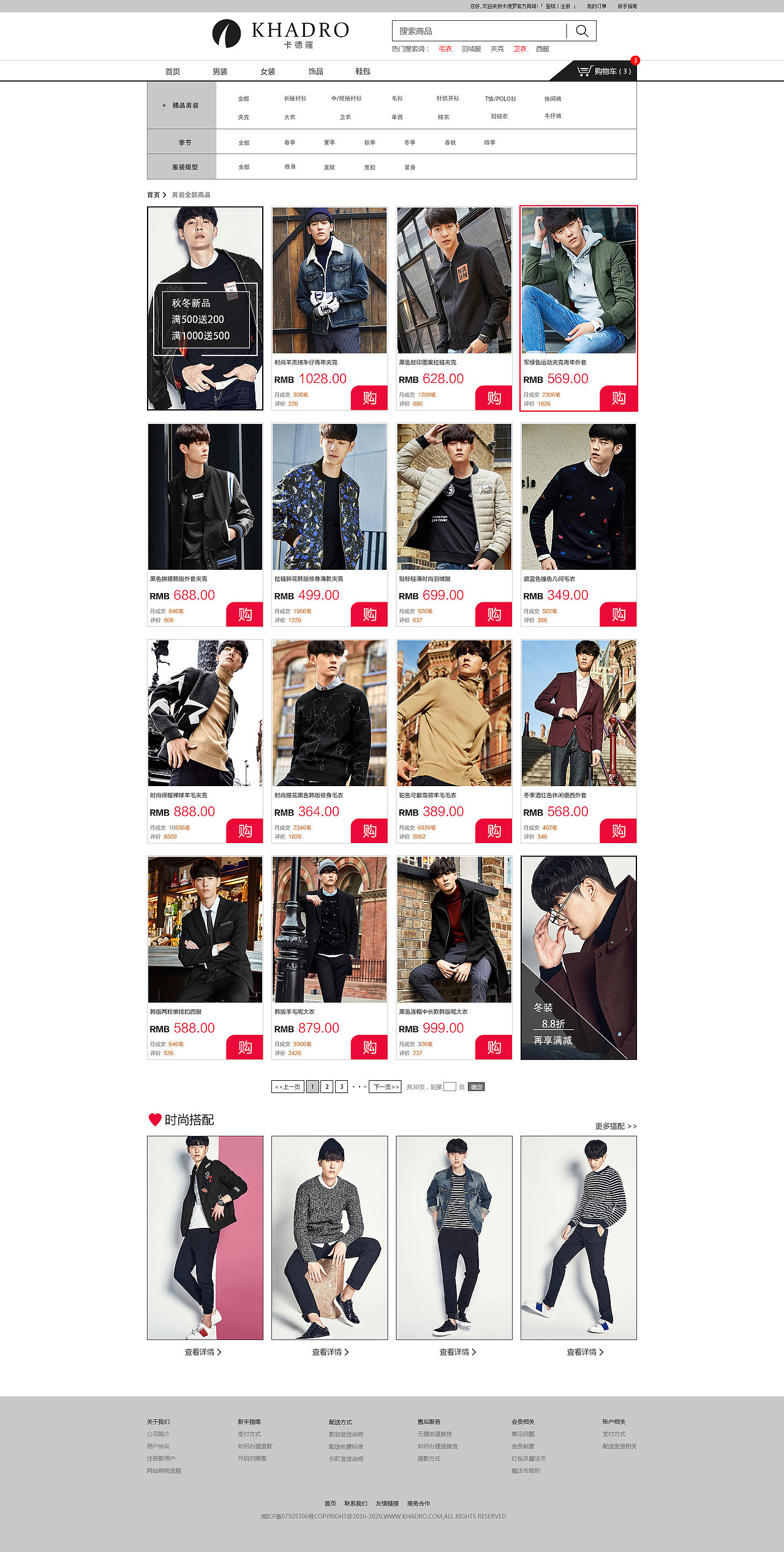
Task: Tap the magnifier search icon
Action: point(582,31)
